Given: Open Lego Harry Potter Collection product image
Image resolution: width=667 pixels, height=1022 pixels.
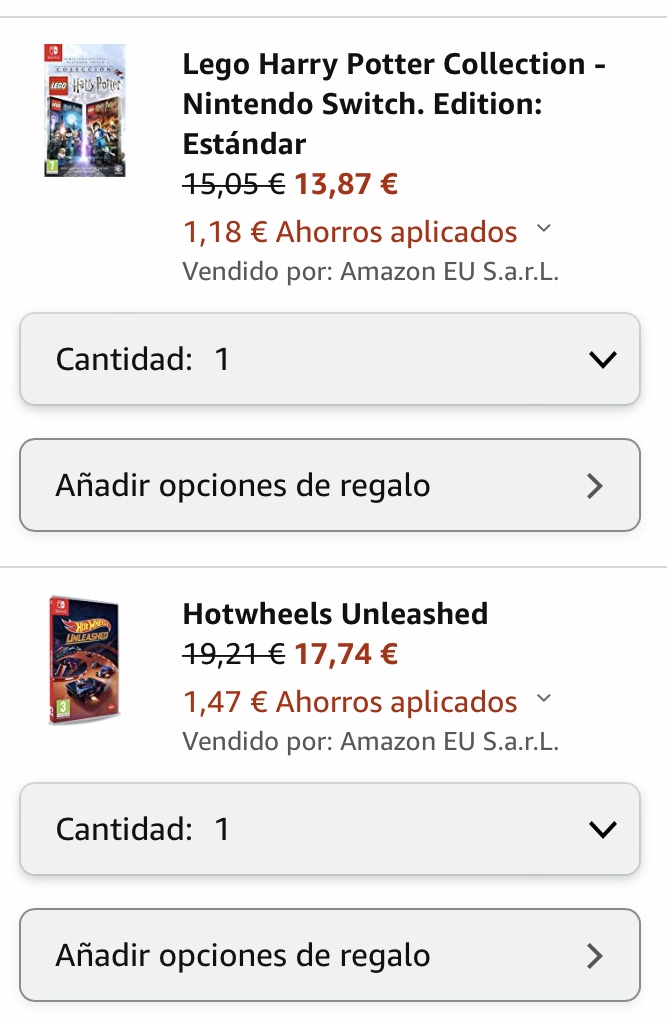Looking at the screenshot, I should pyautogui.click(x=84, y=110).
